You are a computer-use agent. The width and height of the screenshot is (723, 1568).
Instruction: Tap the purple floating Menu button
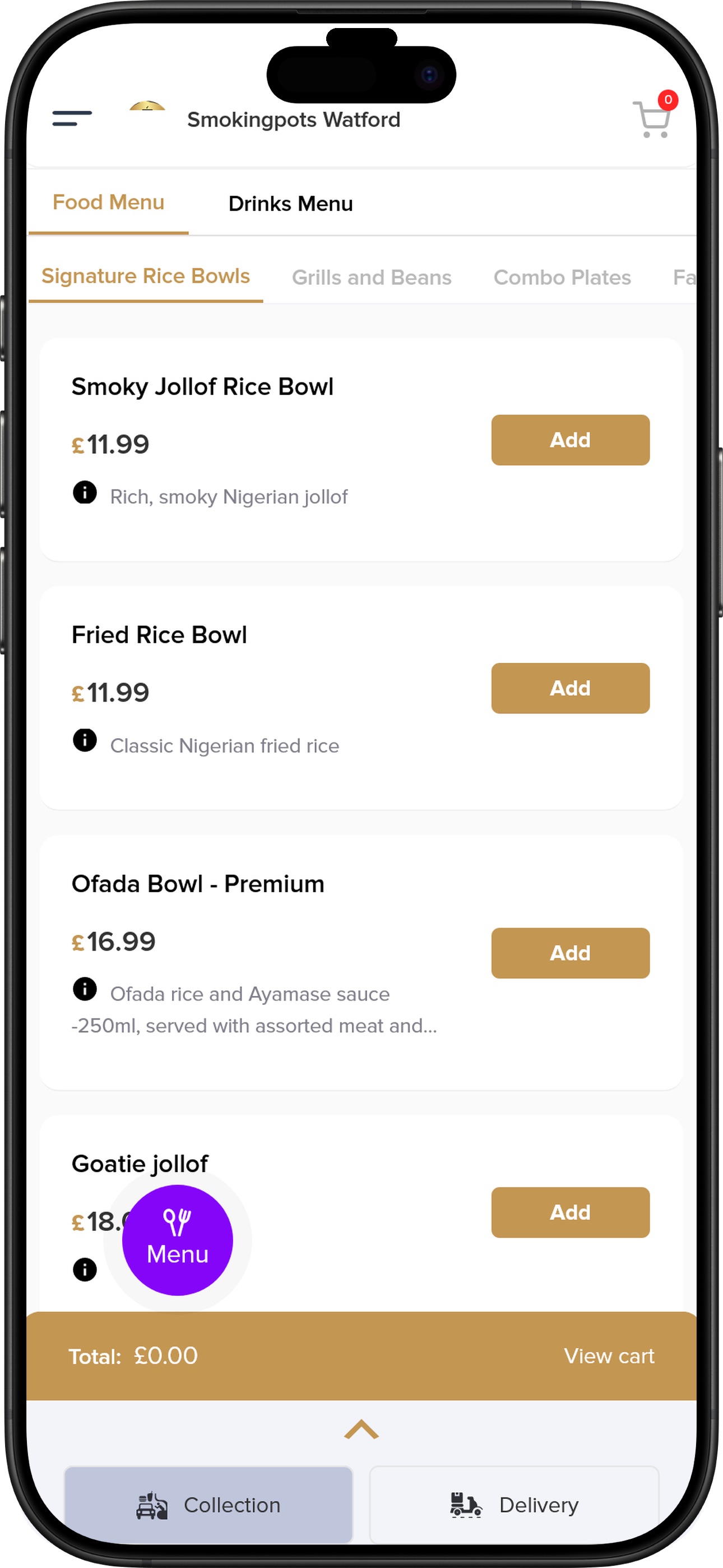(177, 1240)
